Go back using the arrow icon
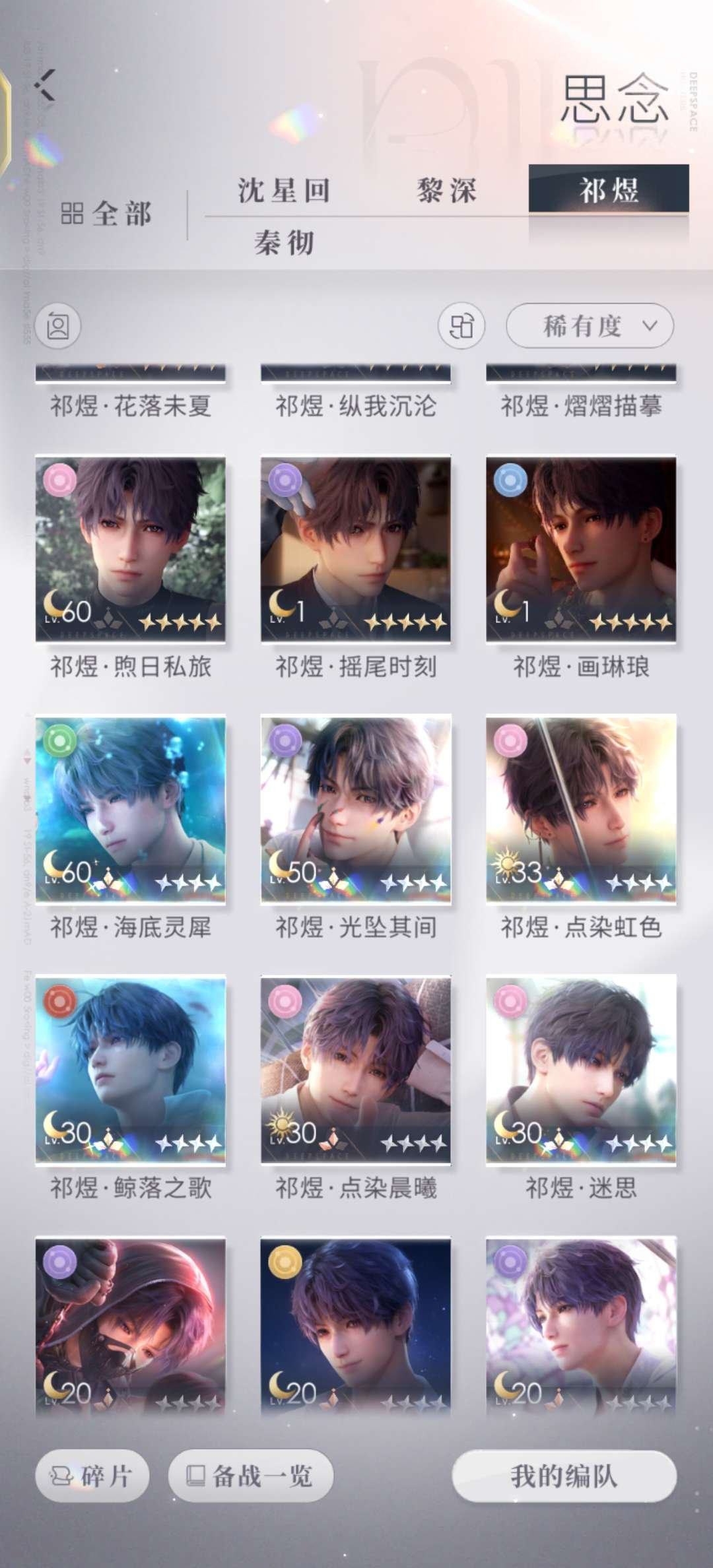713x1568 pixels. pyautogui.click(x=45, y=84)
